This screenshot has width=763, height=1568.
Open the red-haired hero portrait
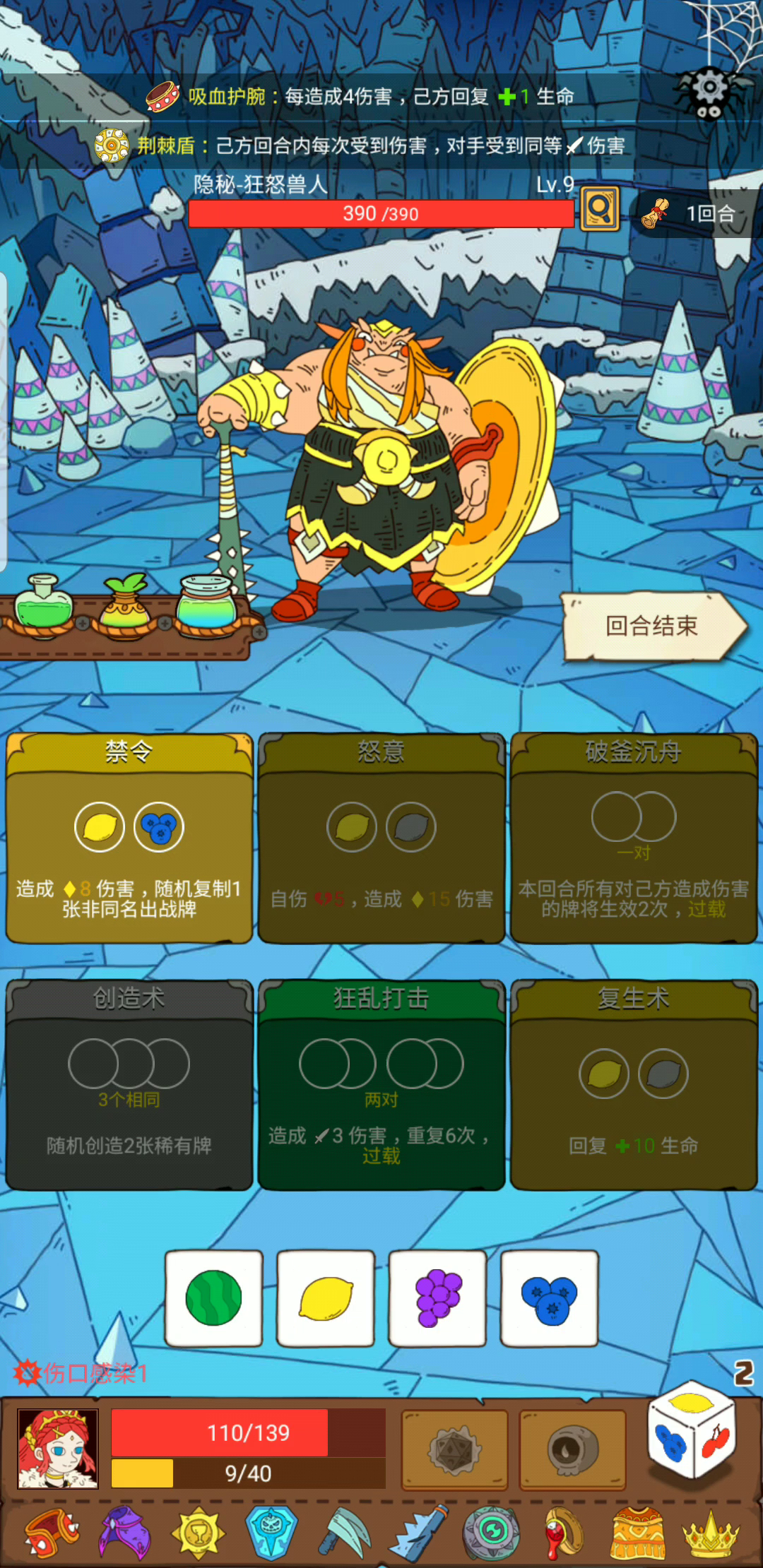[58, 1449]
